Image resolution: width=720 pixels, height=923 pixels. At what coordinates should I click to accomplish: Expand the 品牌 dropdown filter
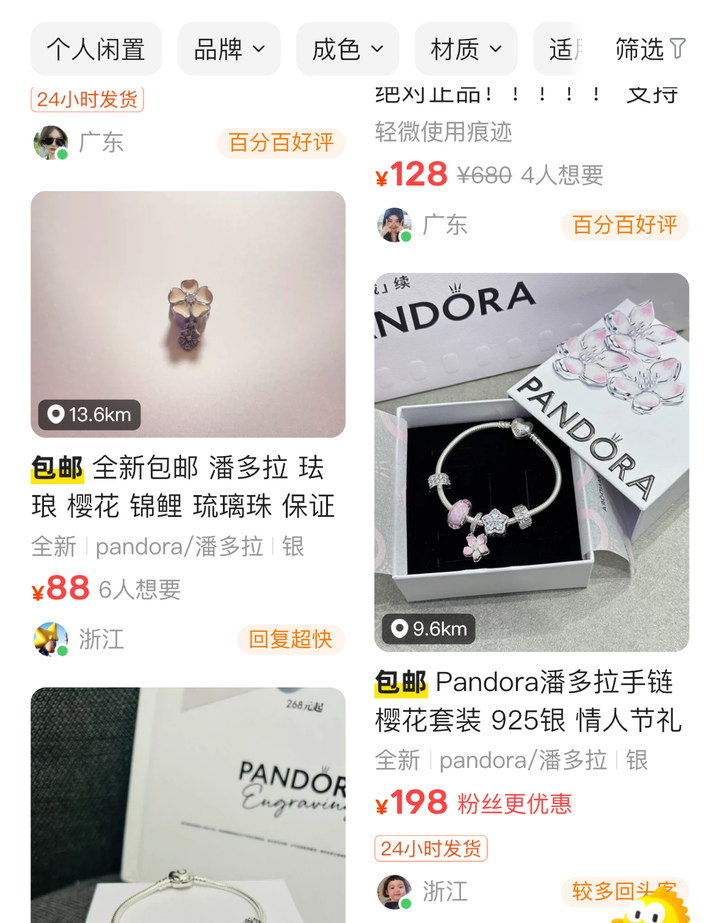pos(229,49)
